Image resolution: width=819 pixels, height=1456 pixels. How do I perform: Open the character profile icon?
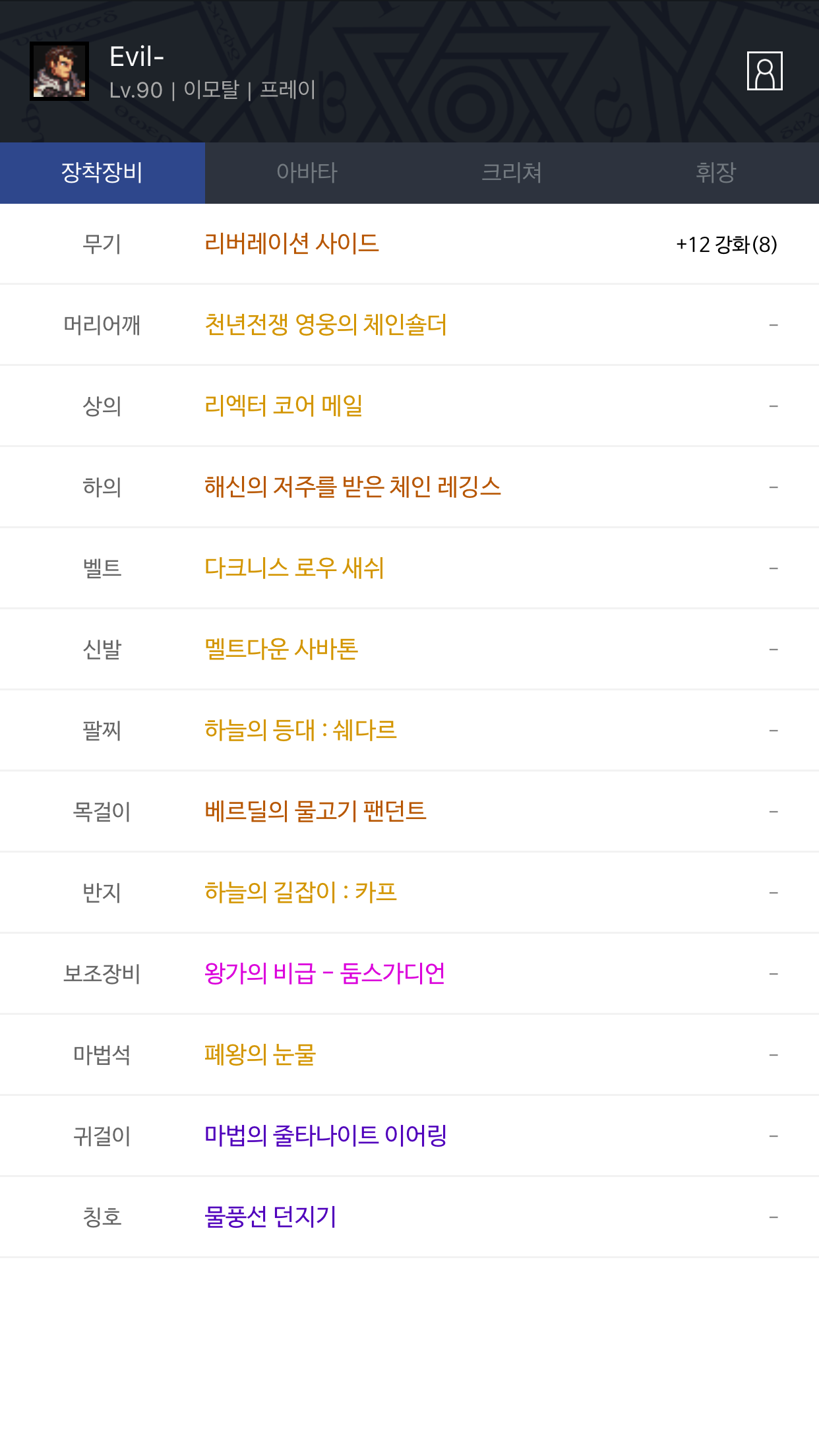pyautogui.click(x=764, y=71)
